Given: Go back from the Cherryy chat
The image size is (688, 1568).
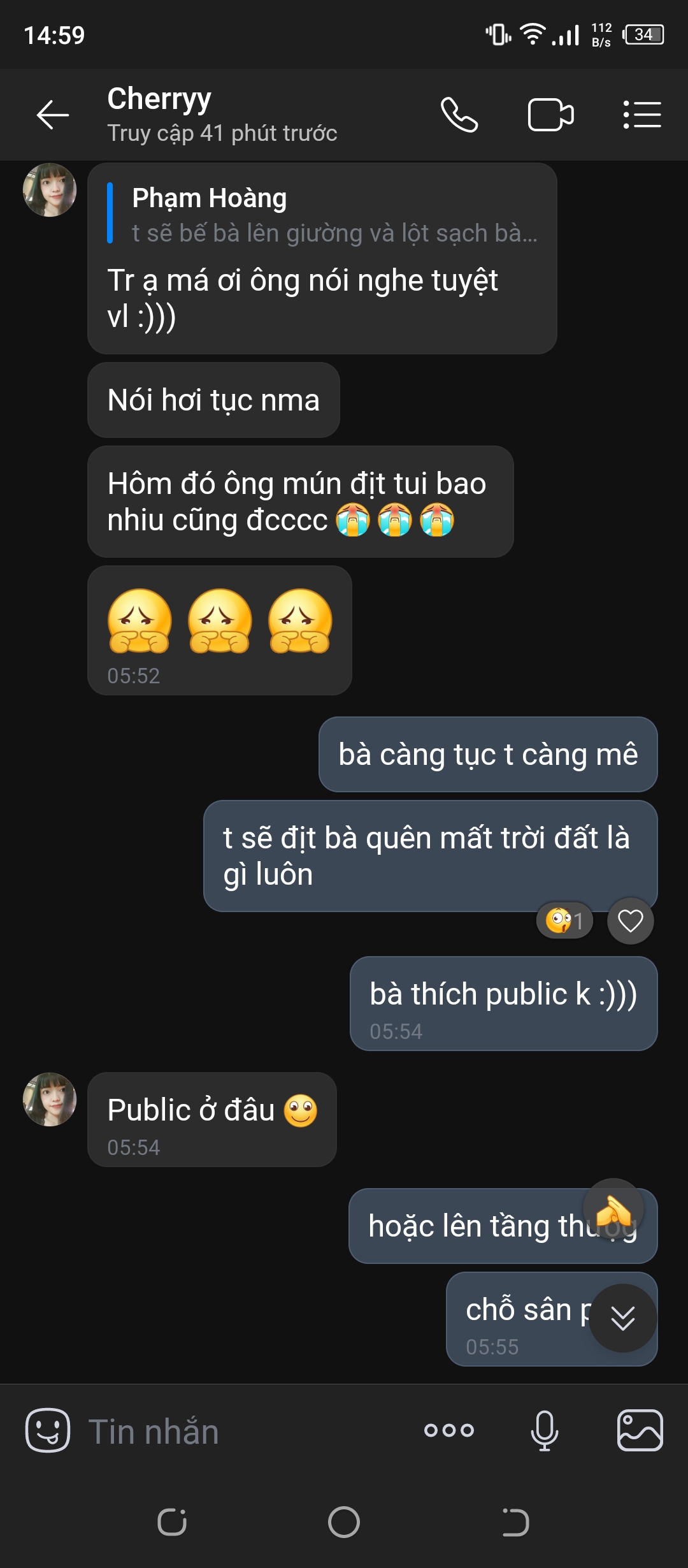Looking at the screenshot, I should [x=52, y=115].
